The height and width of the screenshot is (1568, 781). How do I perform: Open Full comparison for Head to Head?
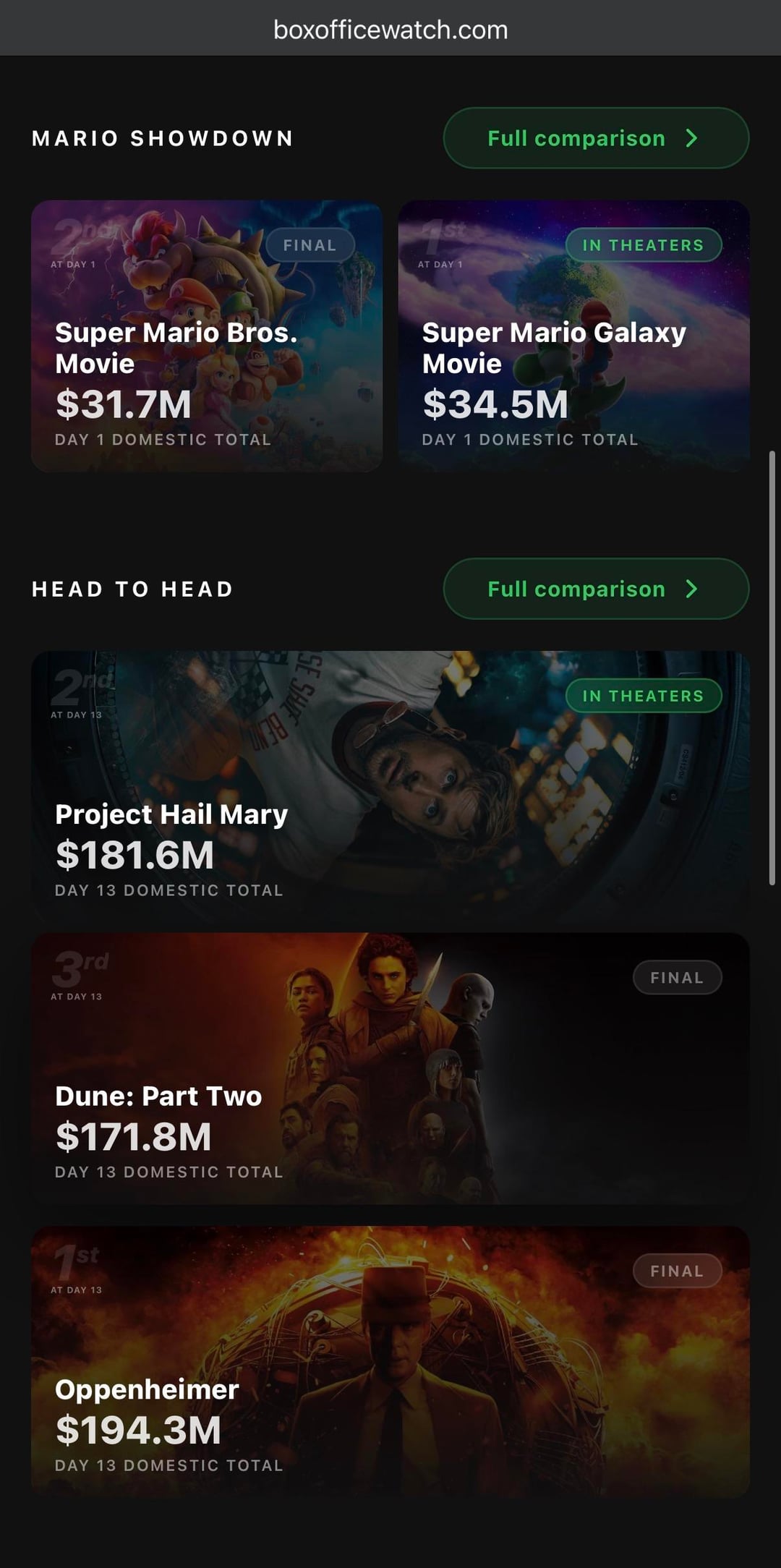pos(596,589)
